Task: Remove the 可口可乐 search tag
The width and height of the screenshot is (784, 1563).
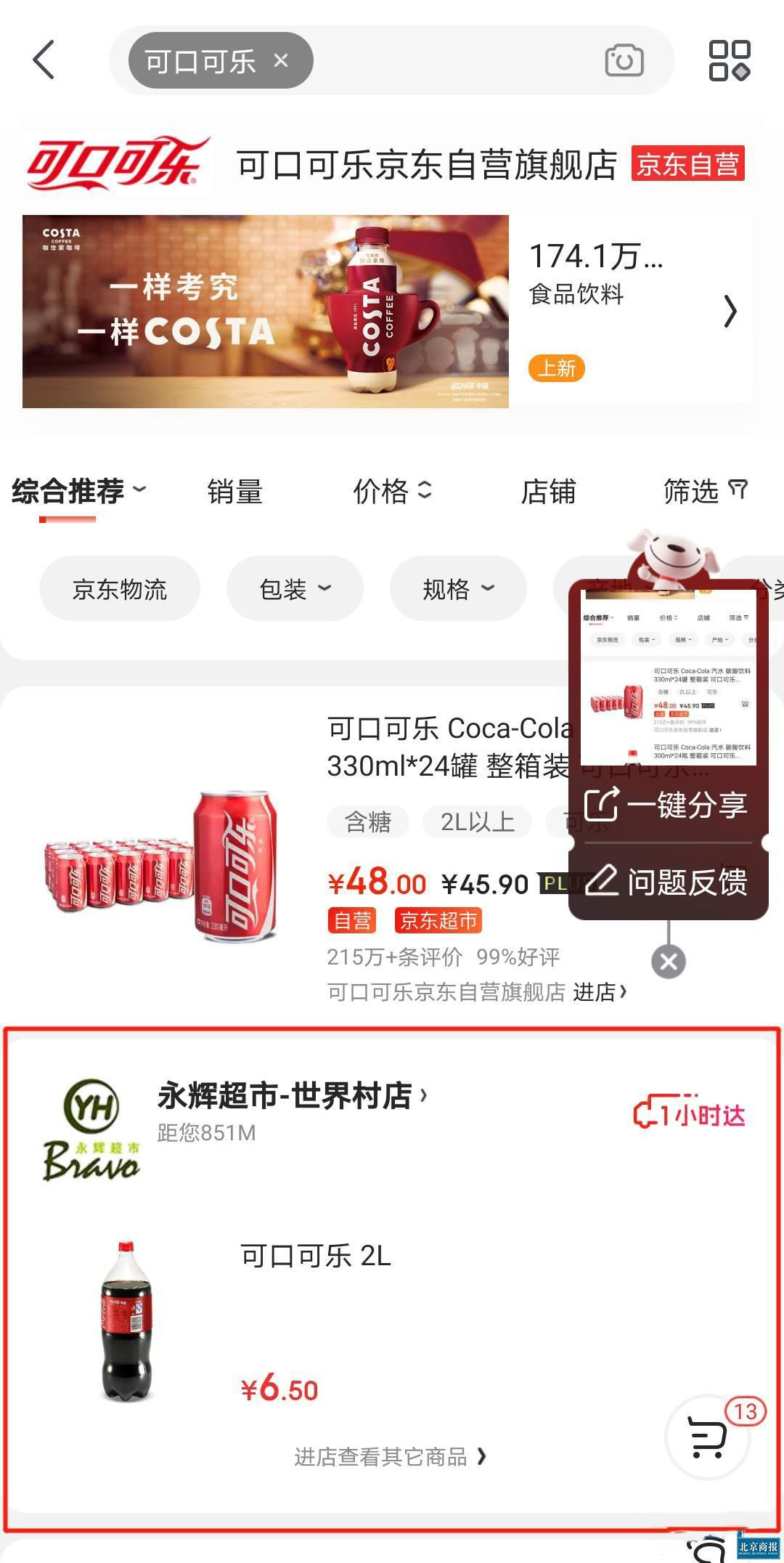Action: click(x=281, y=60)
